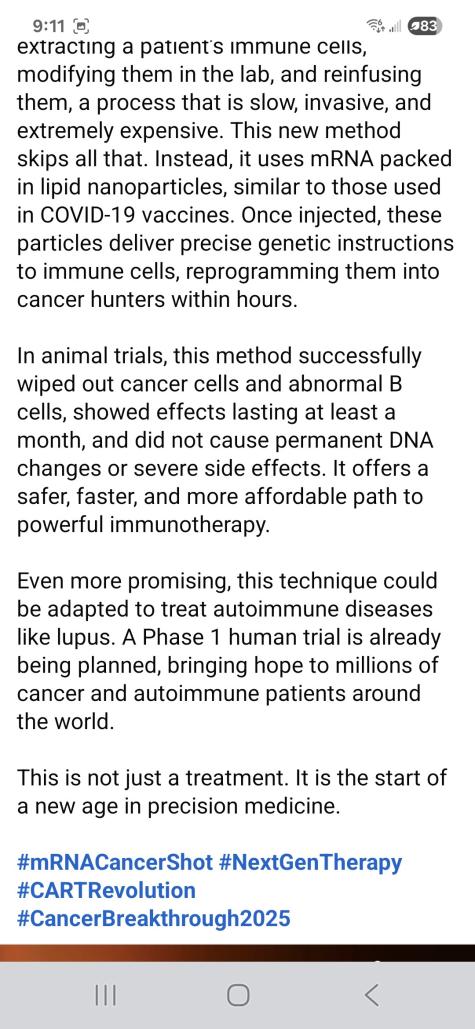Open the #mRNACancerShot hashtag
475x1029 pixels.
115,862
